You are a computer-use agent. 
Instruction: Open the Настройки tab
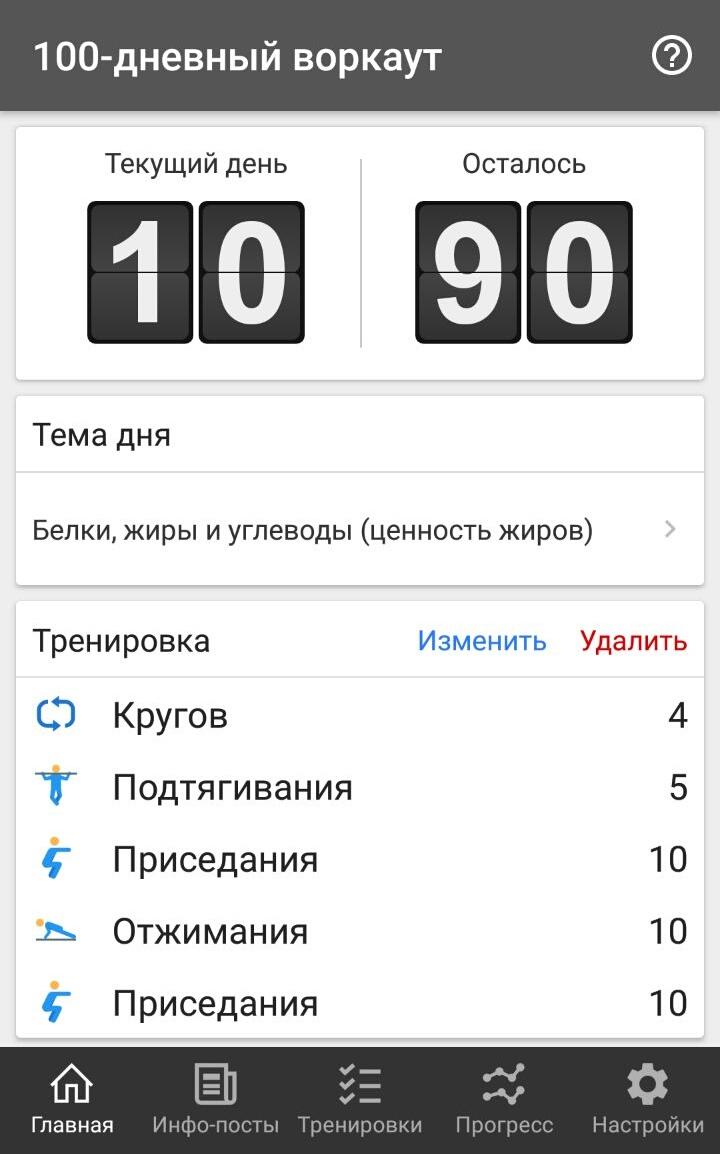click(x=647, y=1099)
